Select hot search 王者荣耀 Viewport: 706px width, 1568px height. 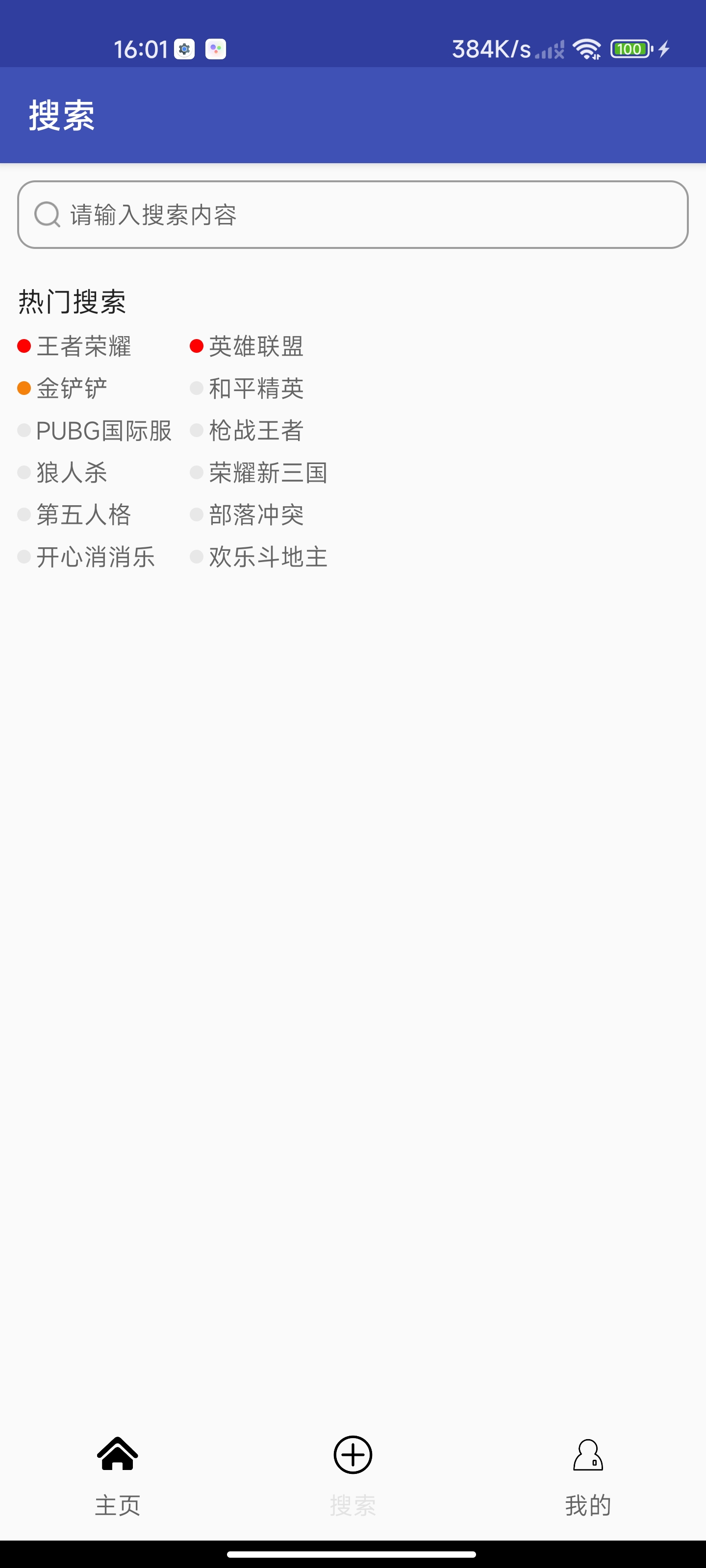point(83,346)
